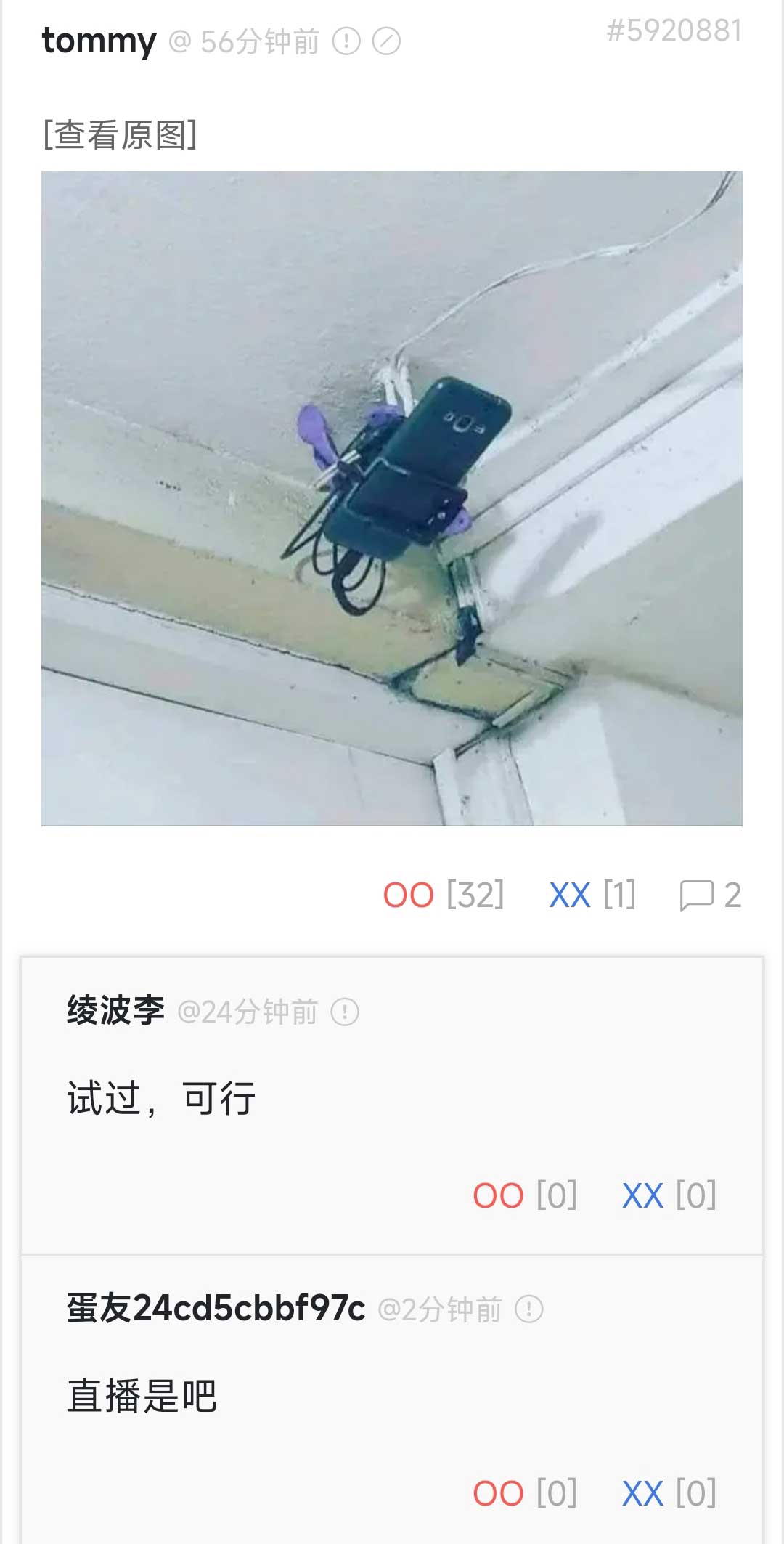Image resolution: width=784 pixels, height=1544 pixels.
Task: Open the ceiling phone photo in tommy's post
Action: click(x=392, y=498)
